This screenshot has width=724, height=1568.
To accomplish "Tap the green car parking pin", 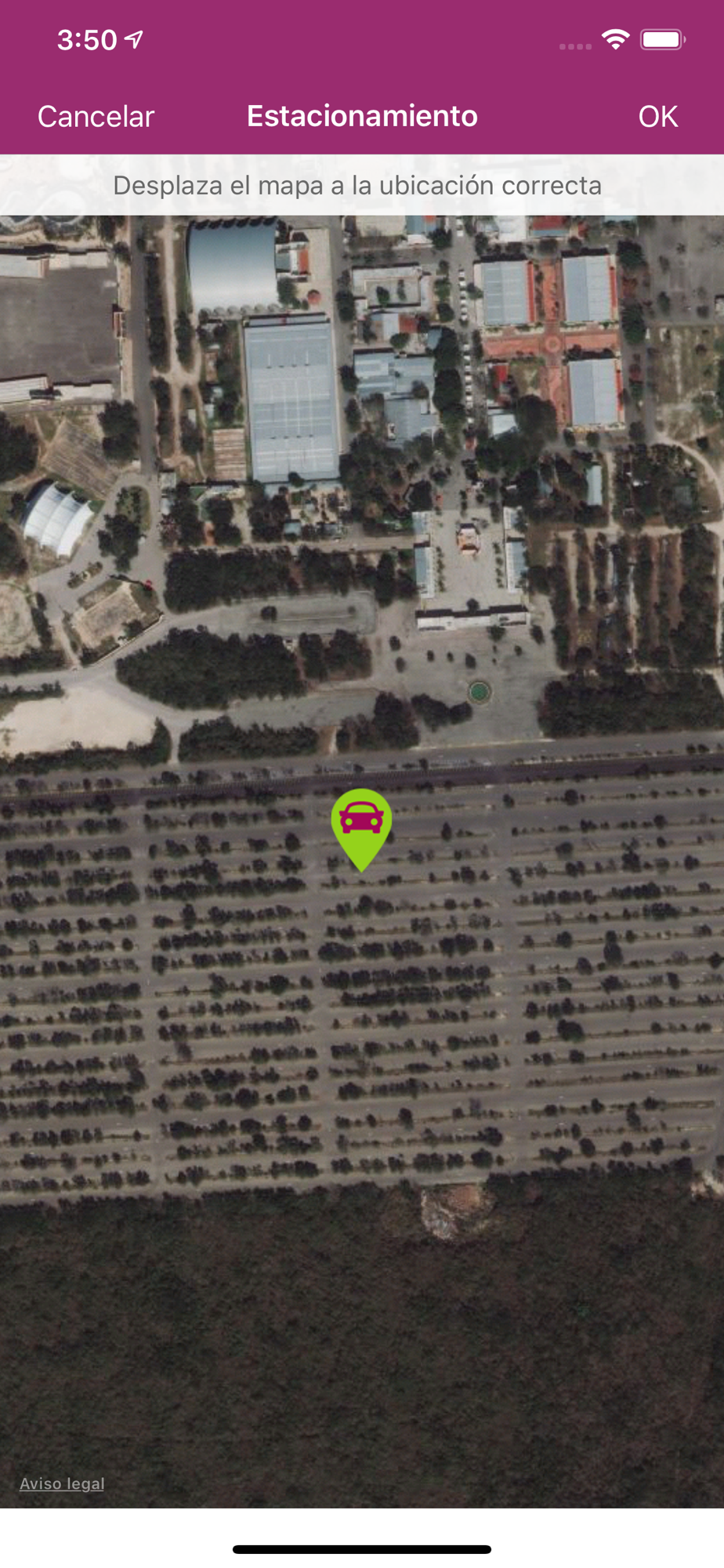I will point(361,829).
